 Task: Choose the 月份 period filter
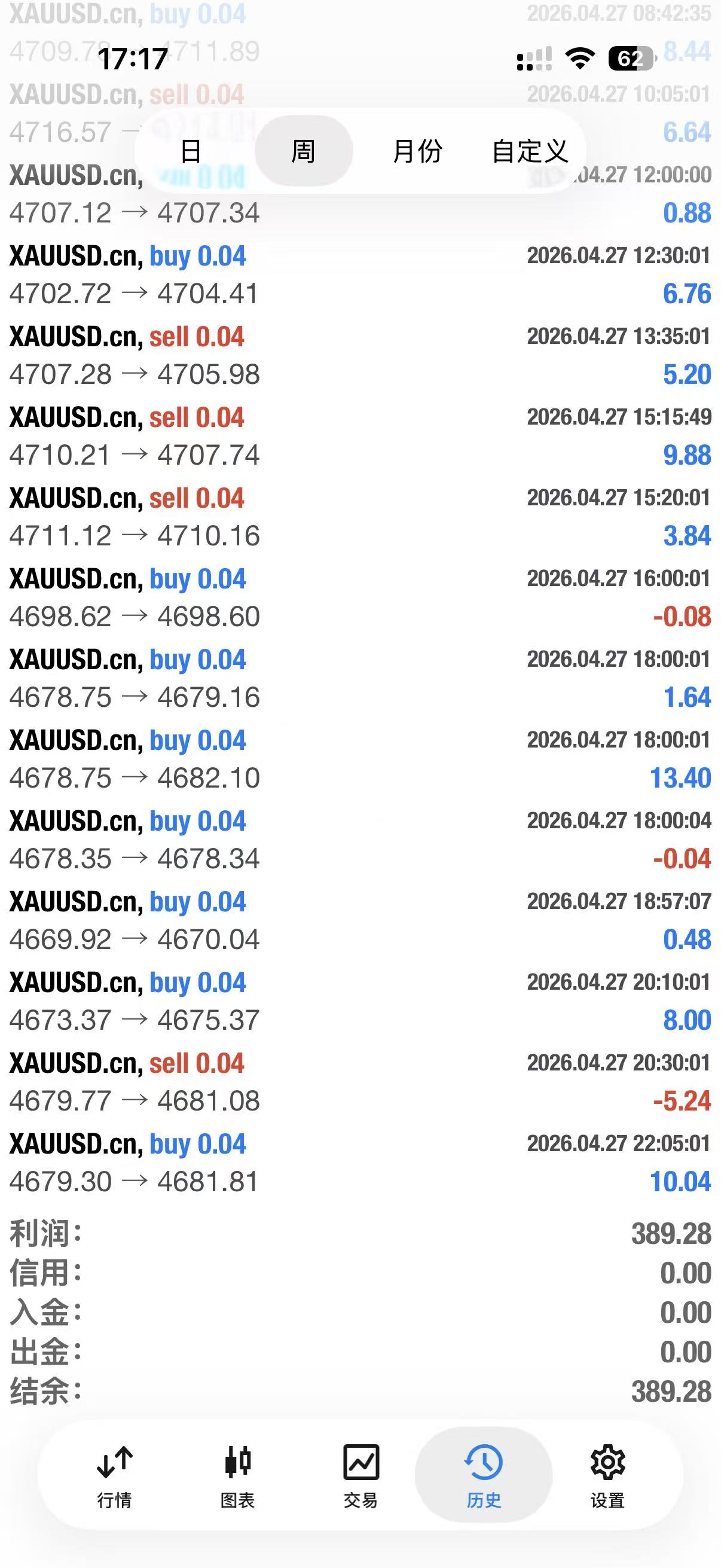tap(417, 151)
